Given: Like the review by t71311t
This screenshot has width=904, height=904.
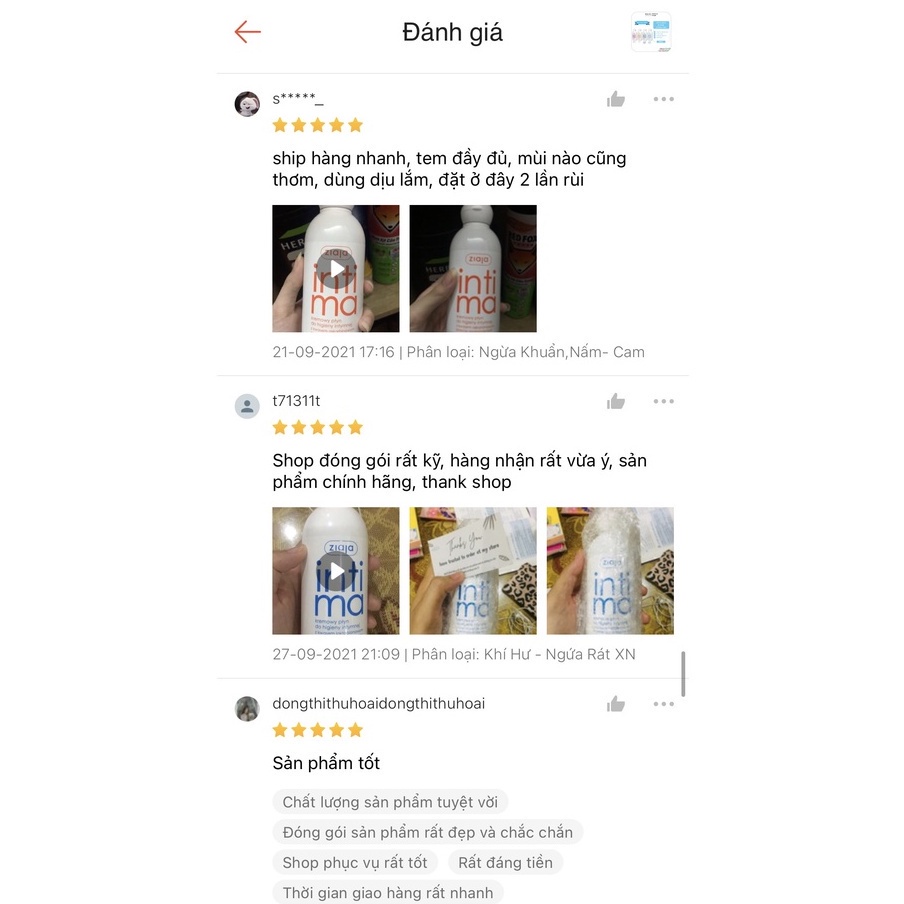Looking at the screenshot, I should [x=616, y=401].
